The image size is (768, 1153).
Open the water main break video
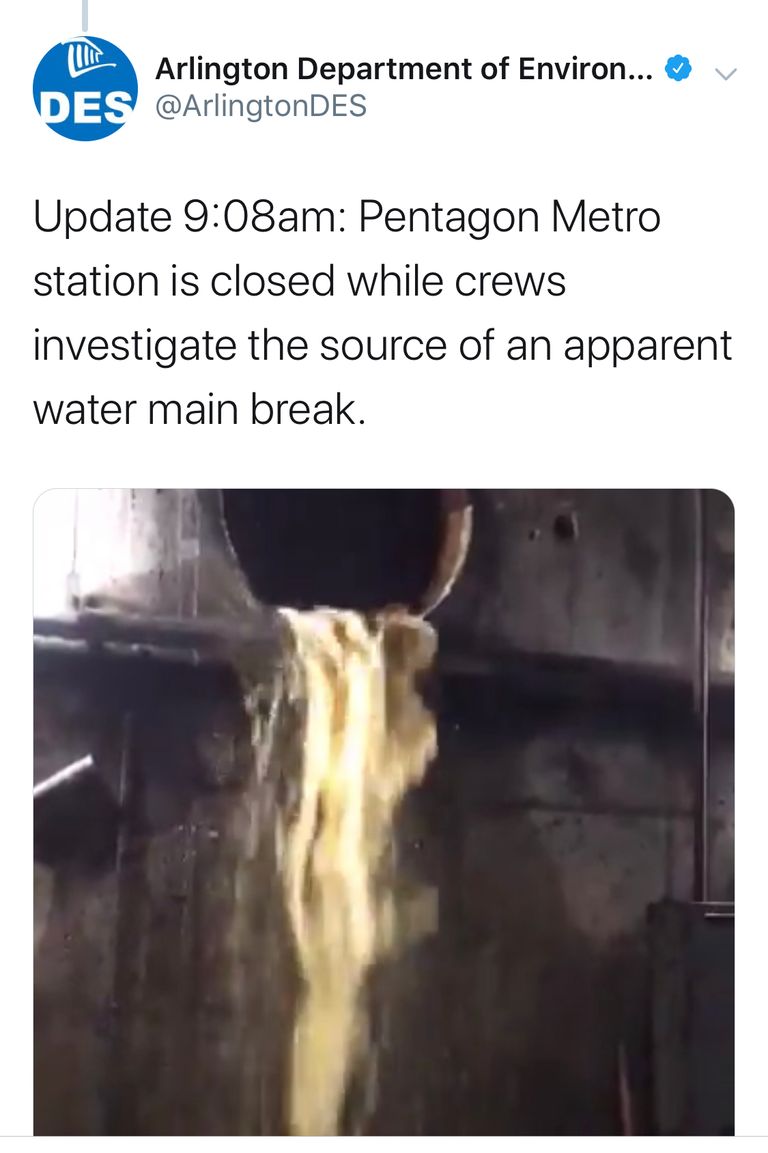[384, 811]
